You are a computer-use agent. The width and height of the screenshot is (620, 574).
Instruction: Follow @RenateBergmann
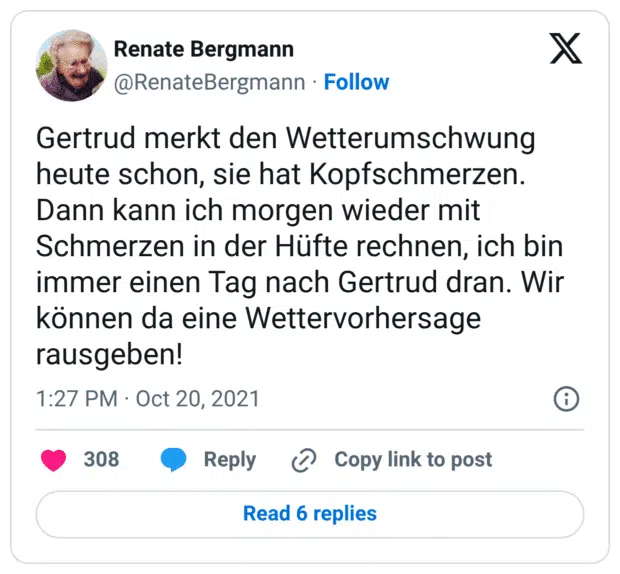coord(356,82)
